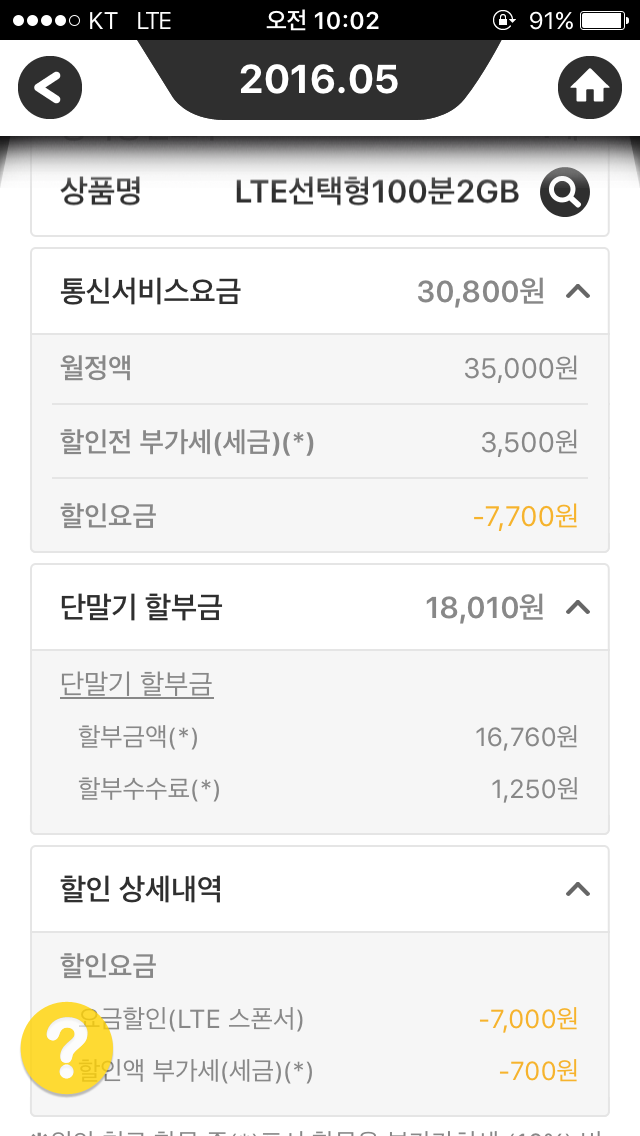Tap the magnifier next to LTE선택형100분2GB

[x=565, y=193]
